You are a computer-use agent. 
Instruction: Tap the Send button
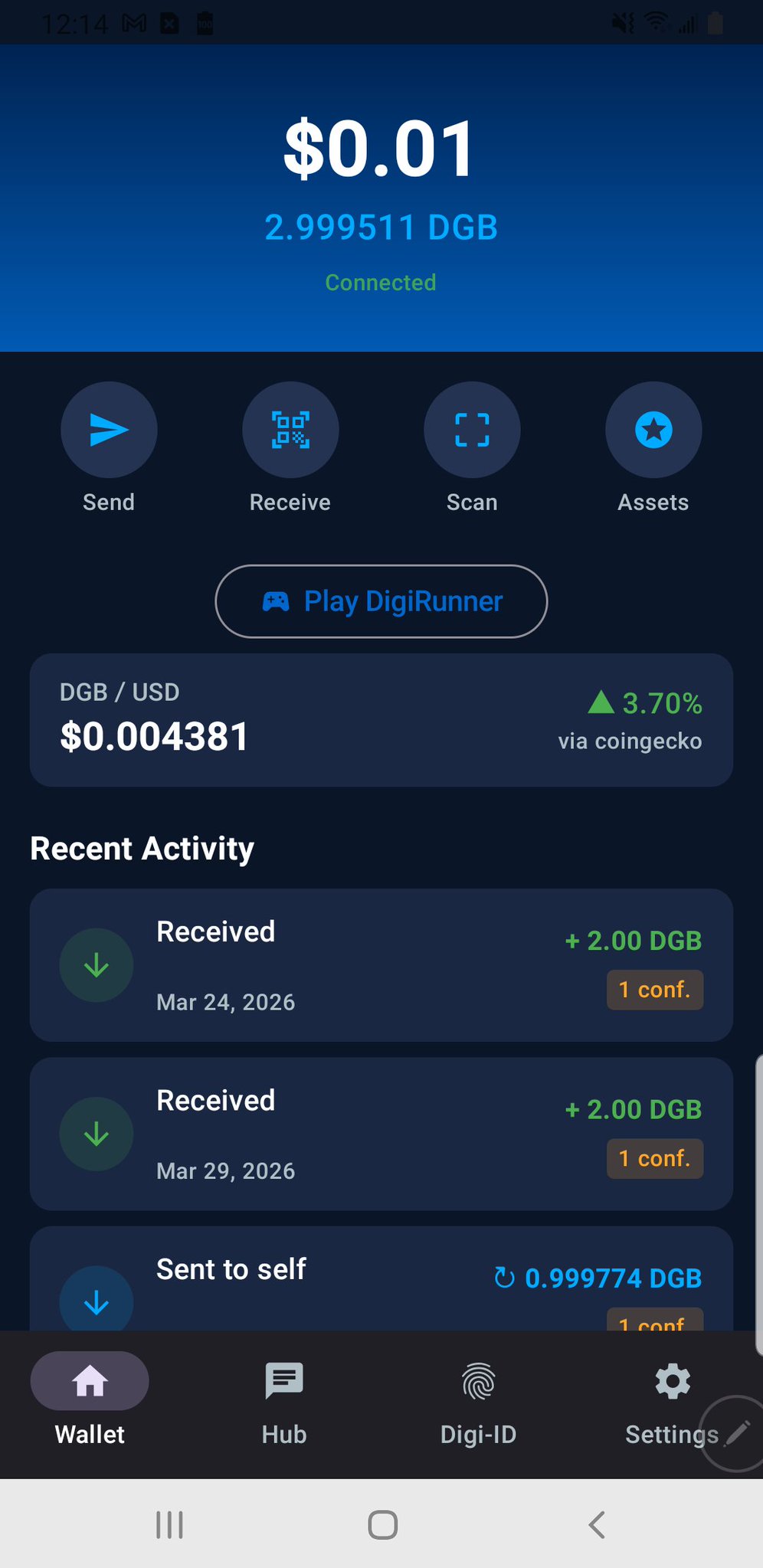[109, 430]
